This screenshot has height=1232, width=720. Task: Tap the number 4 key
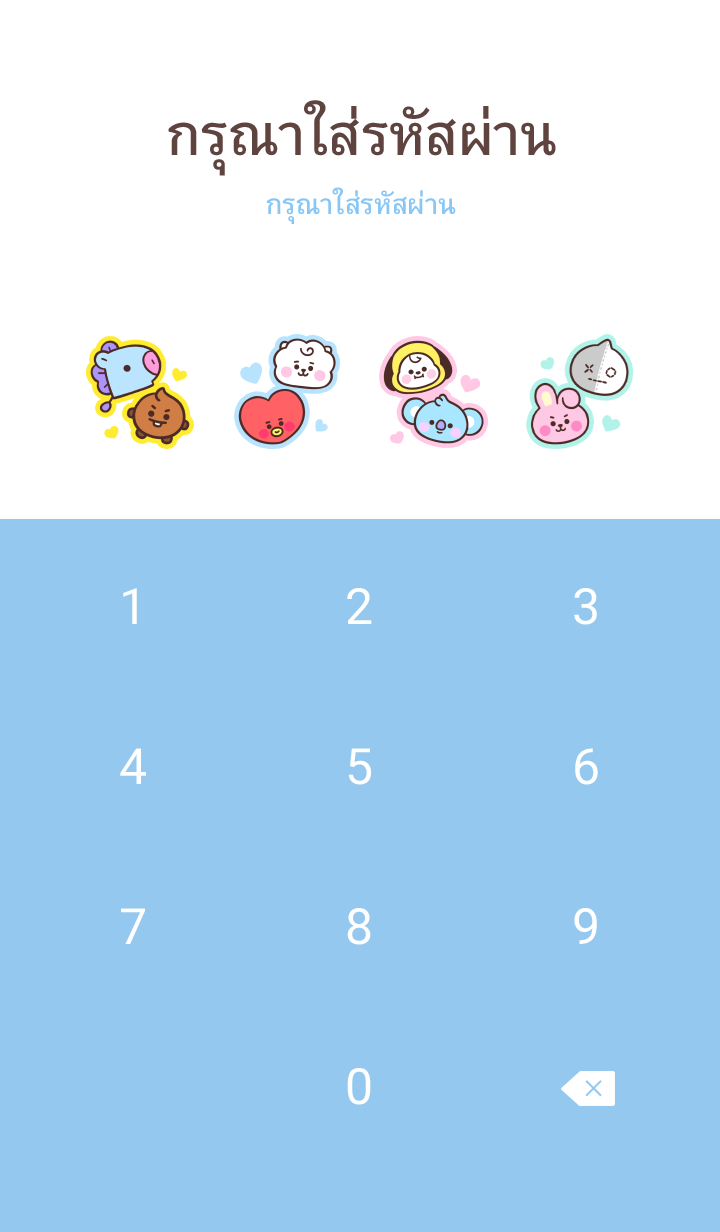coord(133,767)
